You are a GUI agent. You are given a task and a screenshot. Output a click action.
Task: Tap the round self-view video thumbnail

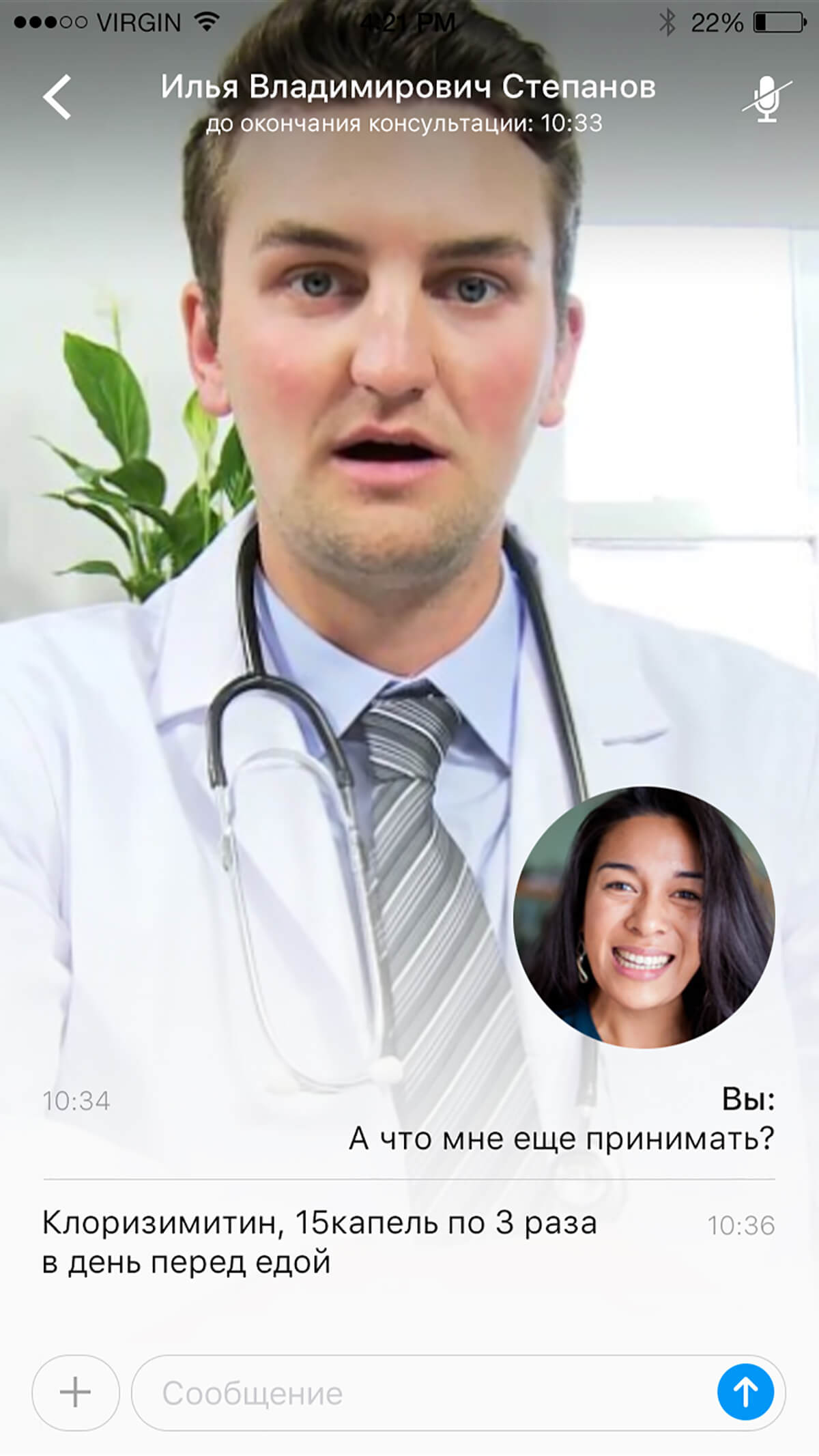point(644,918)
